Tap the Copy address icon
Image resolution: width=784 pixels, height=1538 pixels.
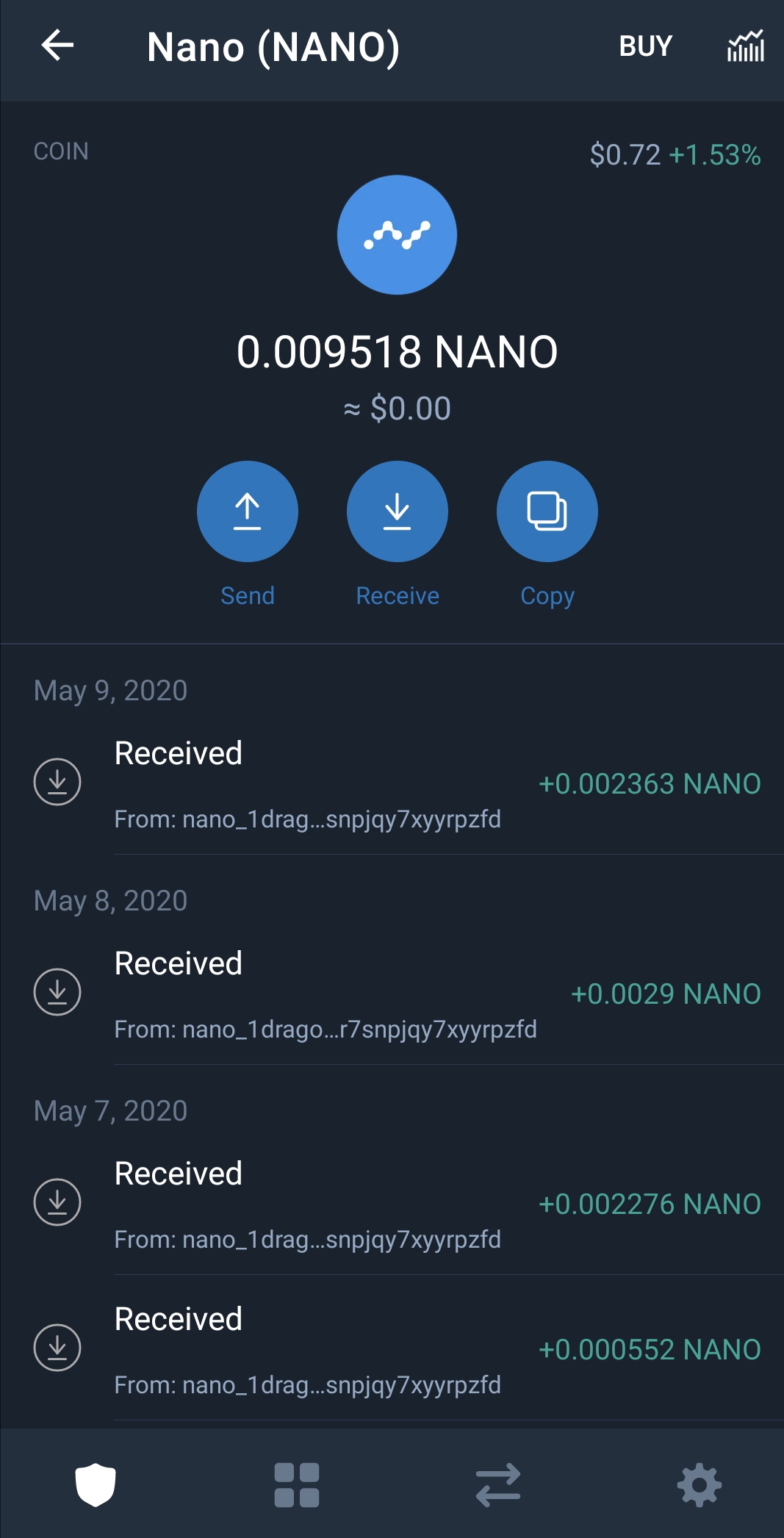tap(547, 511)
